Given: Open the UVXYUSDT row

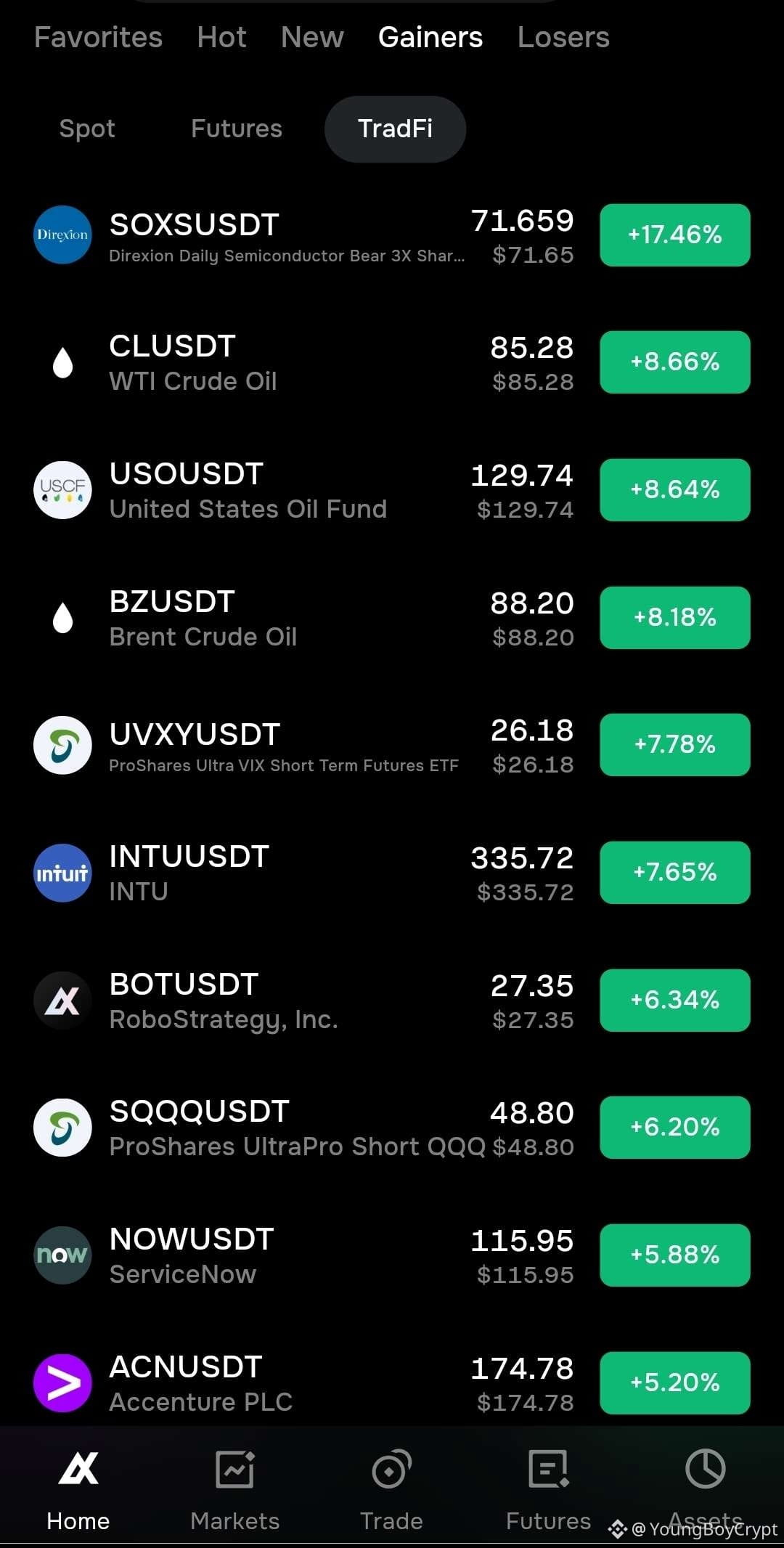Looking at the screenshot, I should coord(392,745).
